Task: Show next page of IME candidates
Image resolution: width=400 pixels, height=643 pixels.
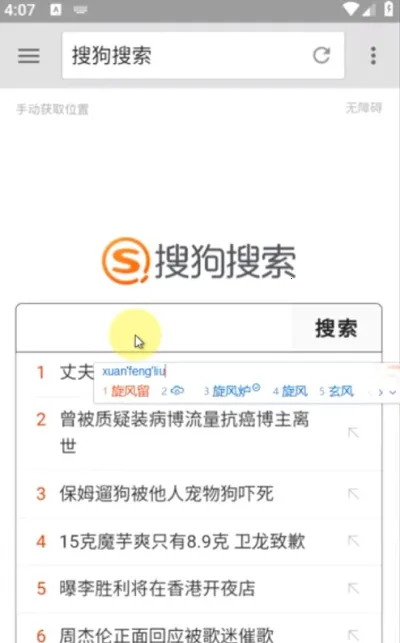Action: (x=380, y=392)
